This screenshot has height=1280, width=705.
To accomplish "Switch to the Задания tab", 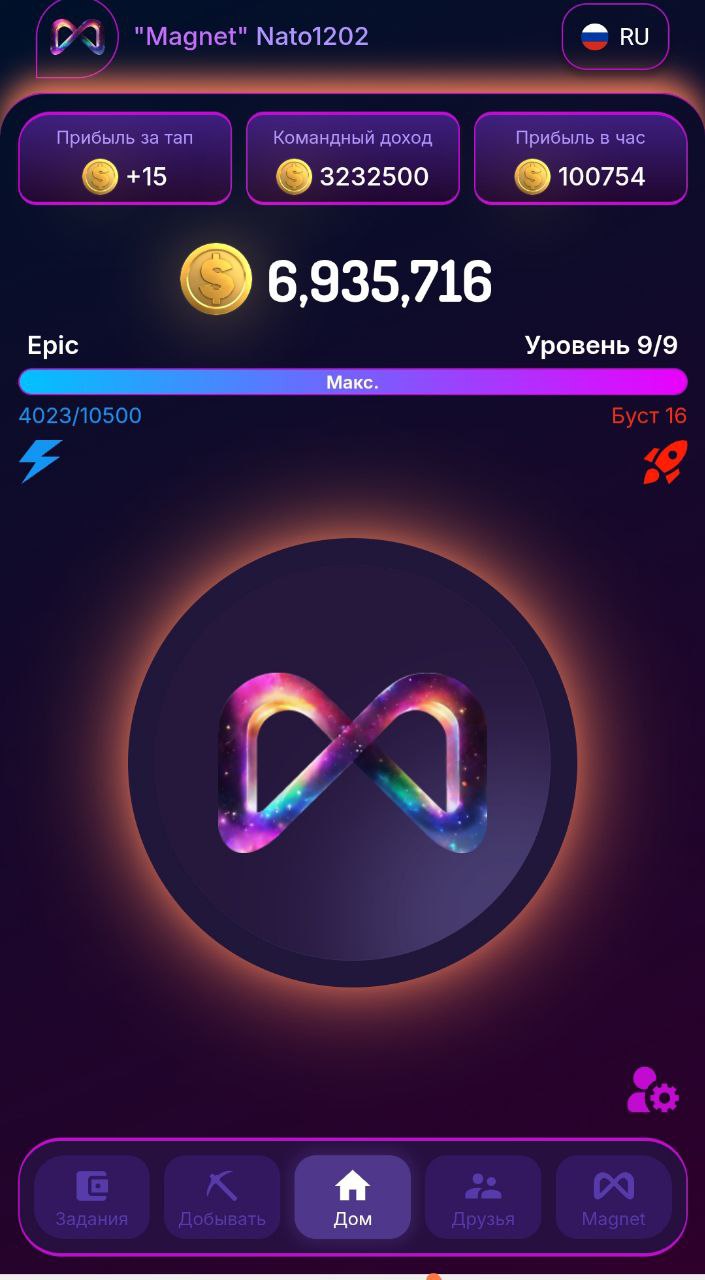I will pyautogui.click(x=92, y=1197).
